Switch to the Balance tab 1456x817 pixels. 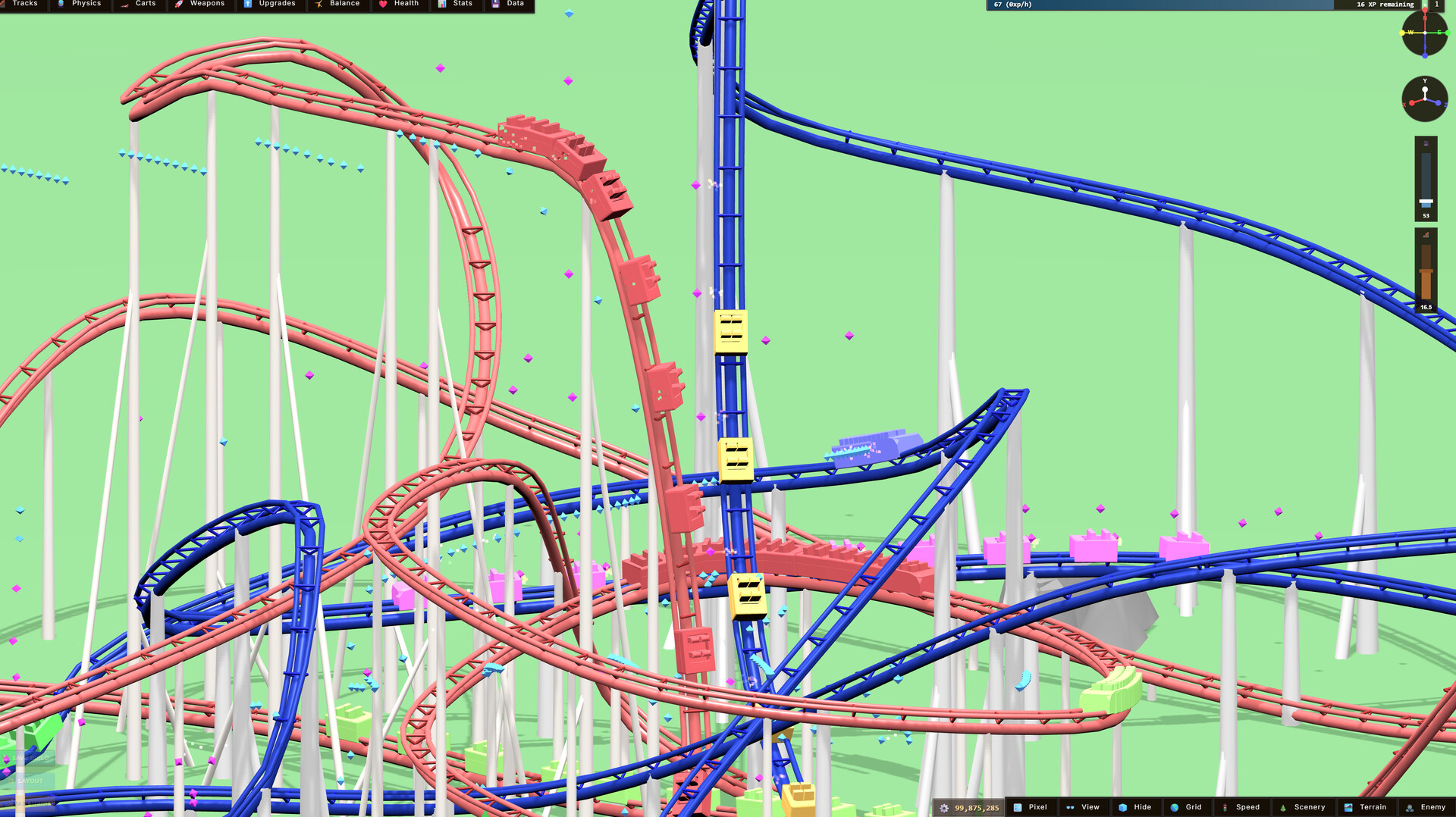click(338, 4)
